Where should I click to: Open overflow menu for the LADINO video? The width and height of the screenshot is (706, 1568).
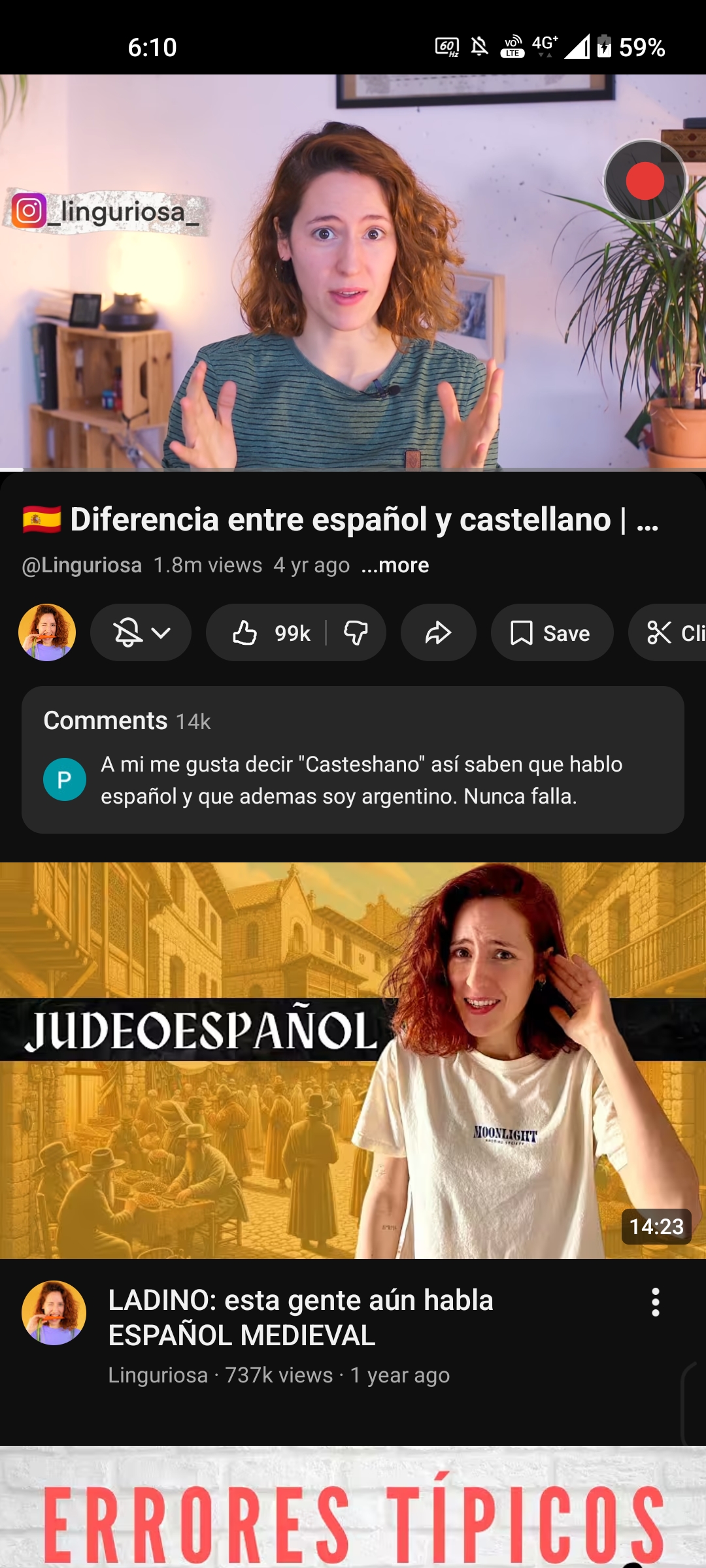(655, 1302)
